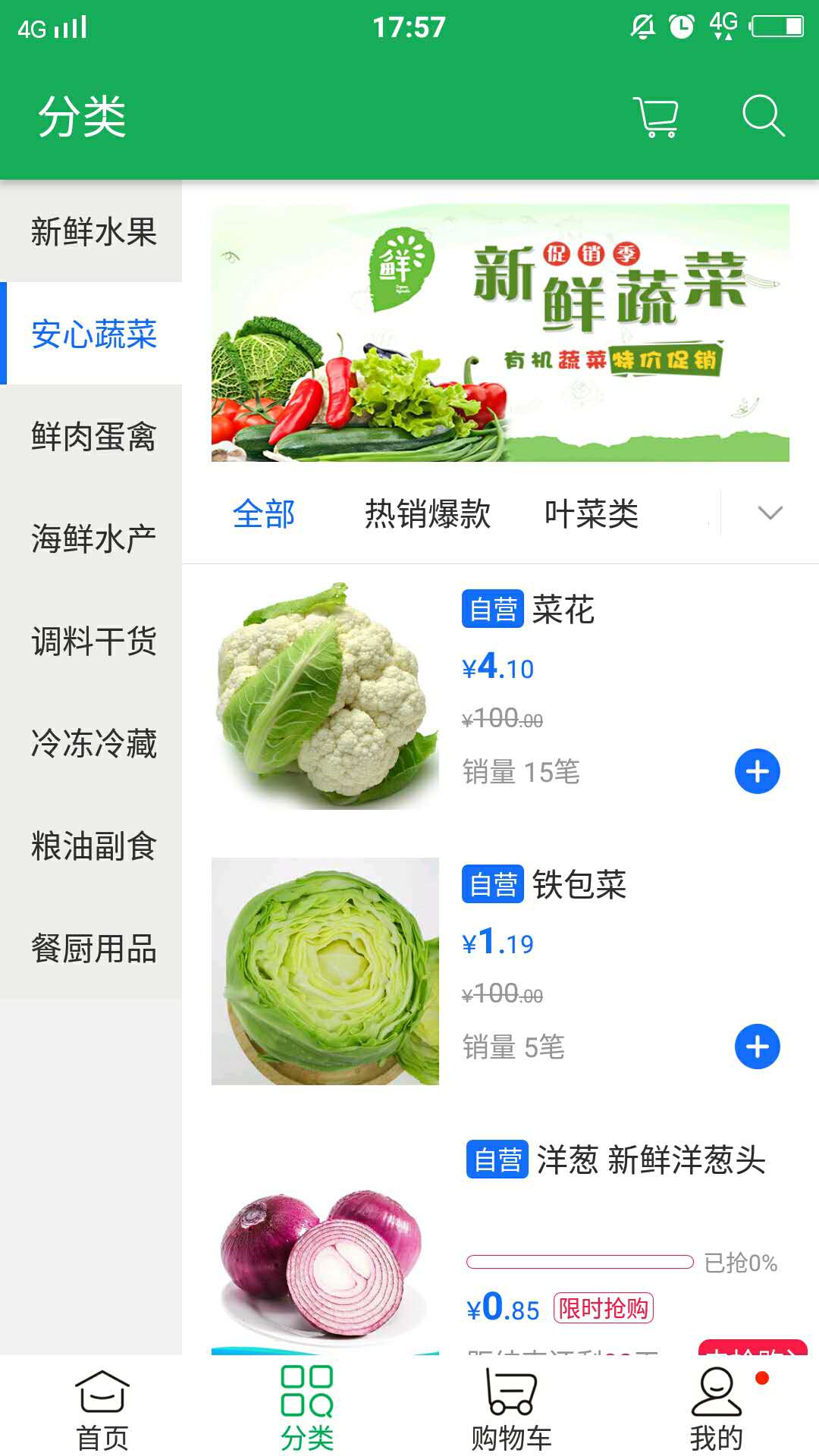The image size is (819, 1456).
Task: Switch to the 叶菜类 filter tab
Action: point(591,514)
